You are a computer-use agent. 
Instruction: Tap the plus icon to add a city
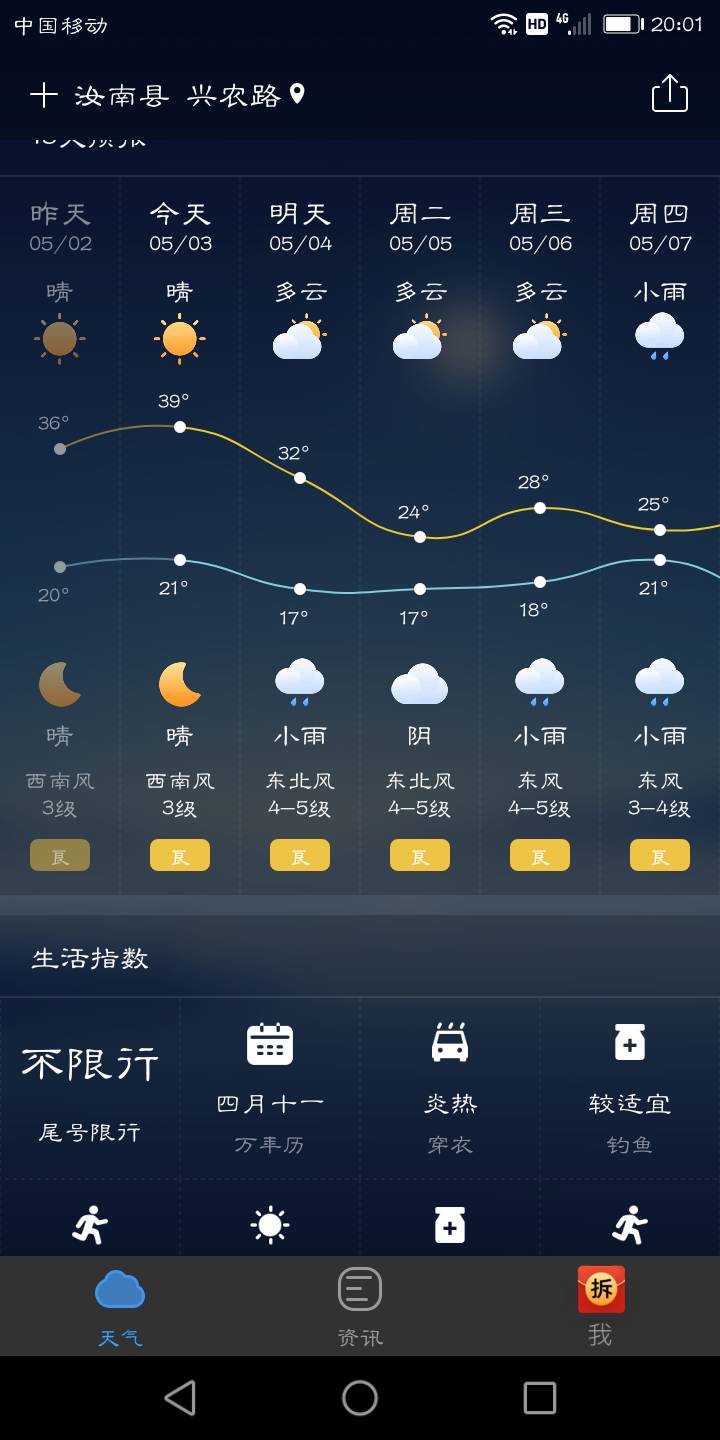(x=44, y=95)
